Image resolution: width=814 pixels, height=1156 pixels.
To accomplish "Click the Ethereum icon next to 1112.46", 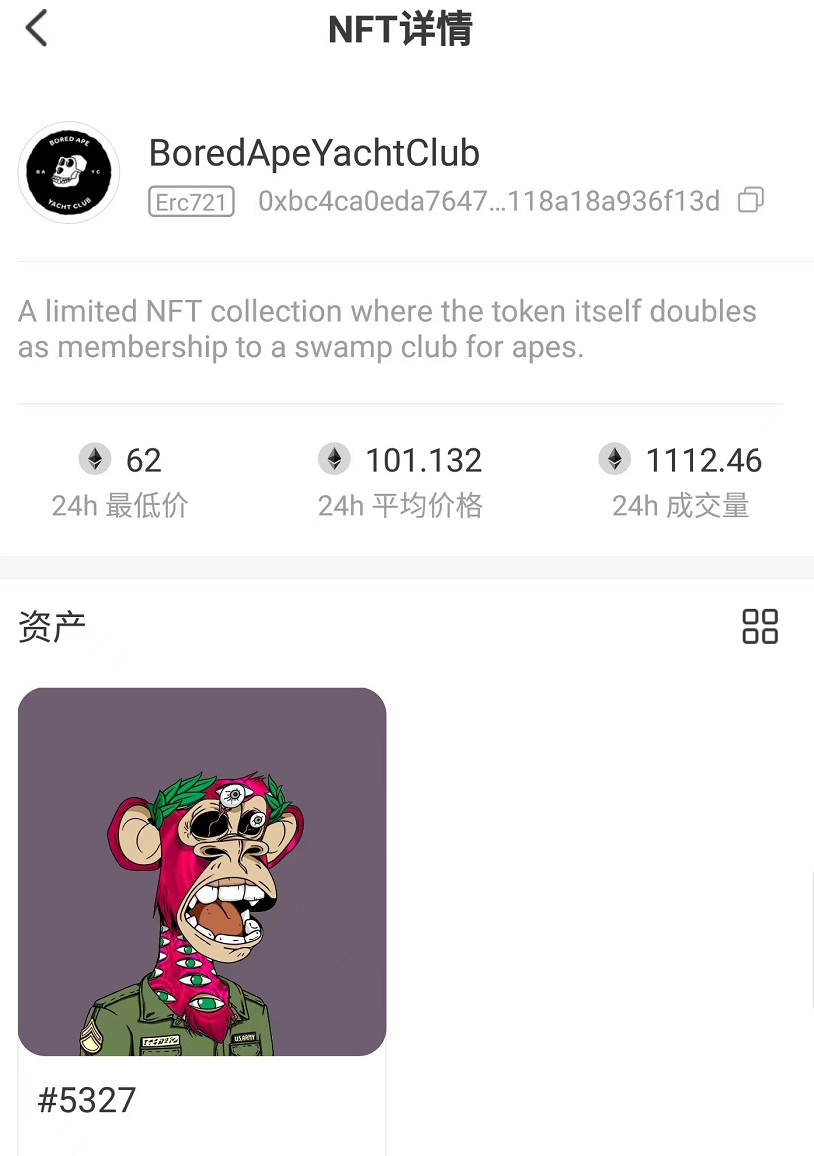I will point(614,459).
